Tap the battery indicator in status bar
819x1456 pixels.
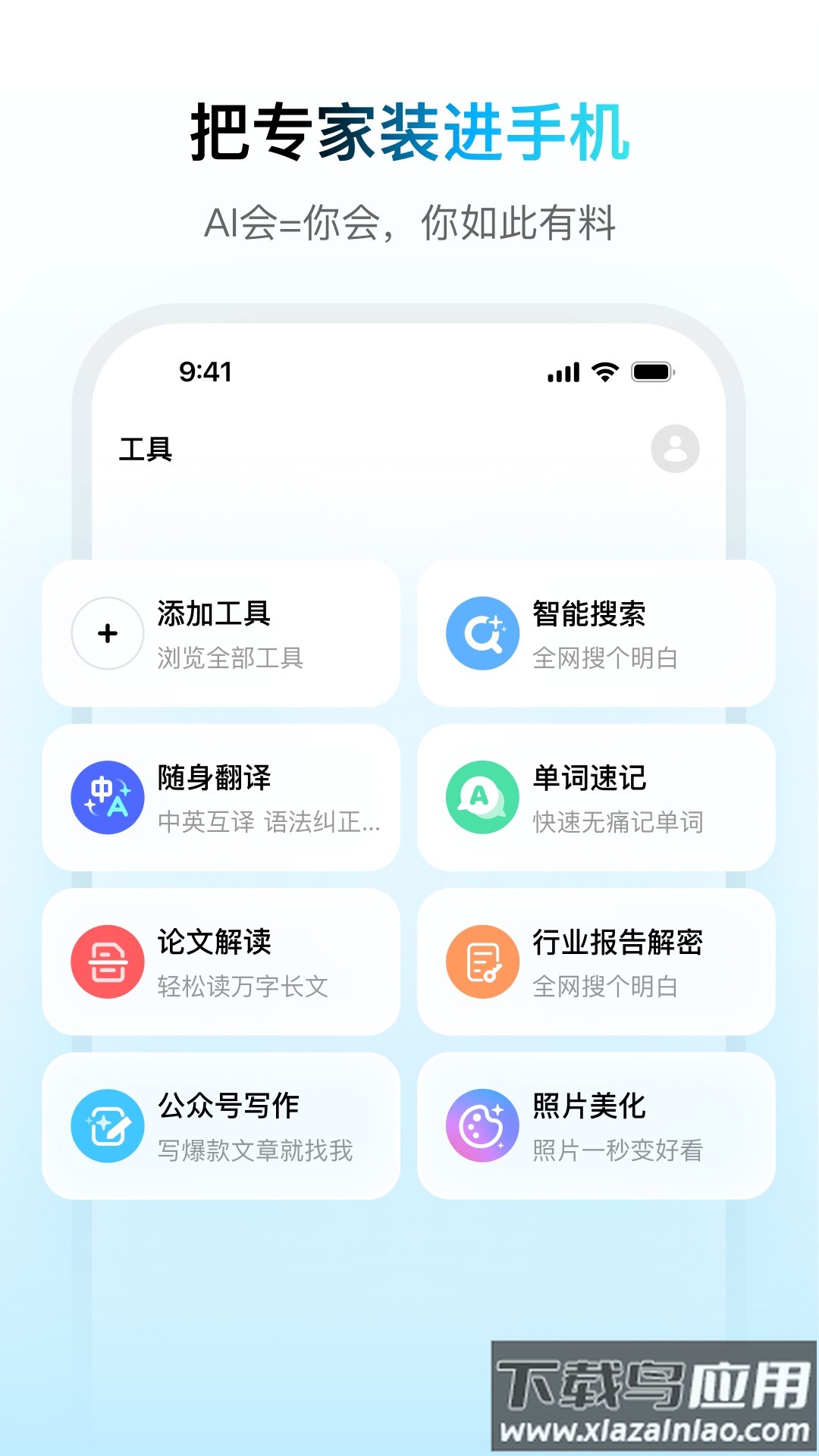pyautogui.click(x=654, y=372)
